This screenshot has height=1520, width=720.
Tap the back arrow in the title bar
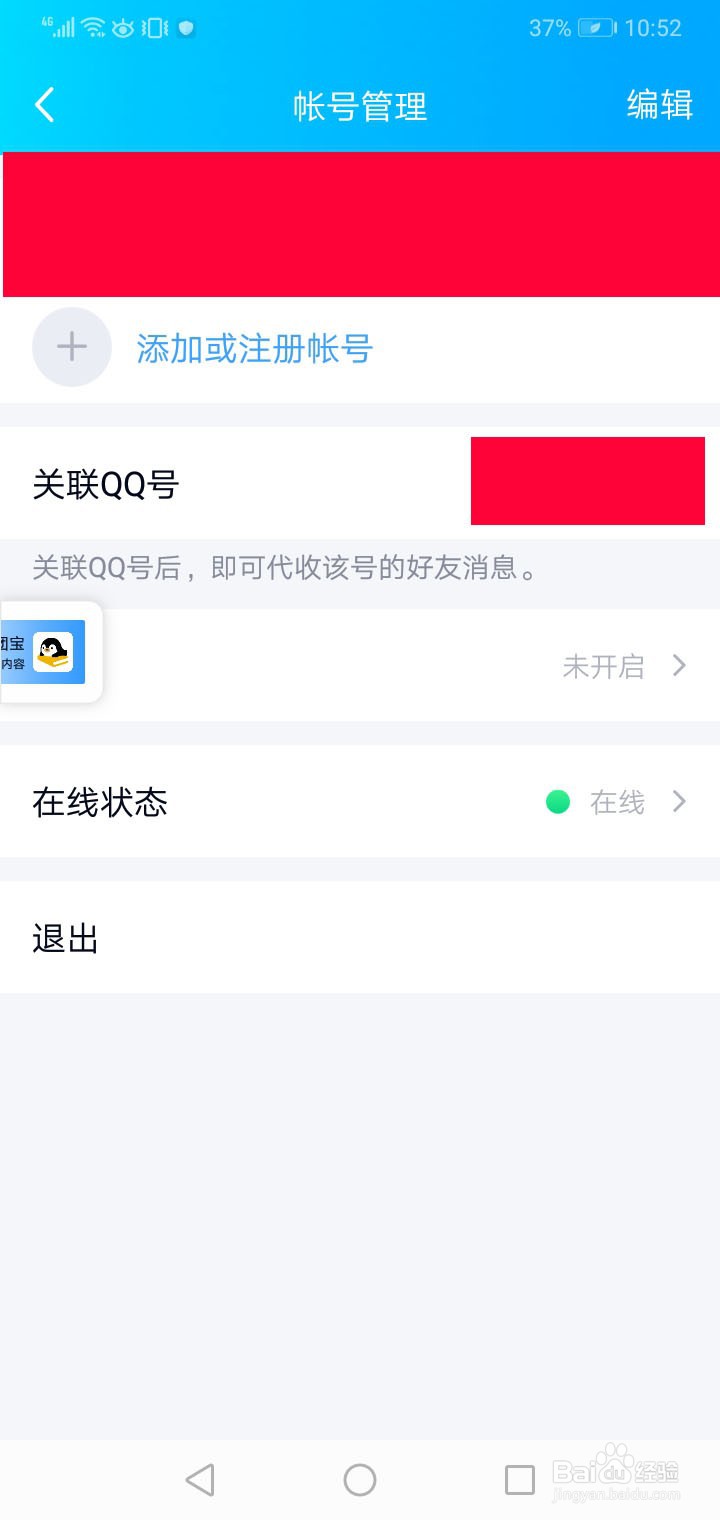click(44, 104)
